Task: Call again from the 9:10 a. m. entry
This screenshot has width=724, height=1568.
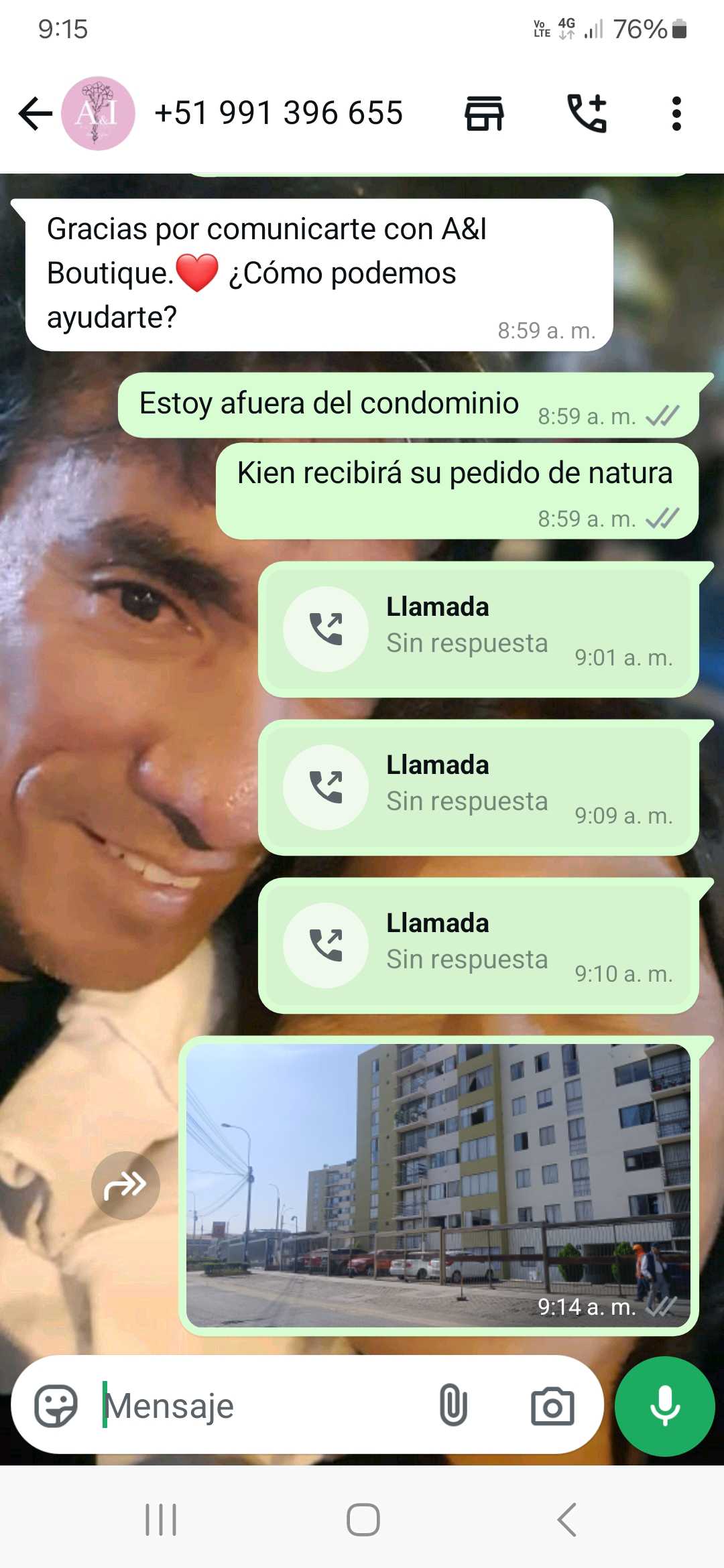Action: point(326,945)
